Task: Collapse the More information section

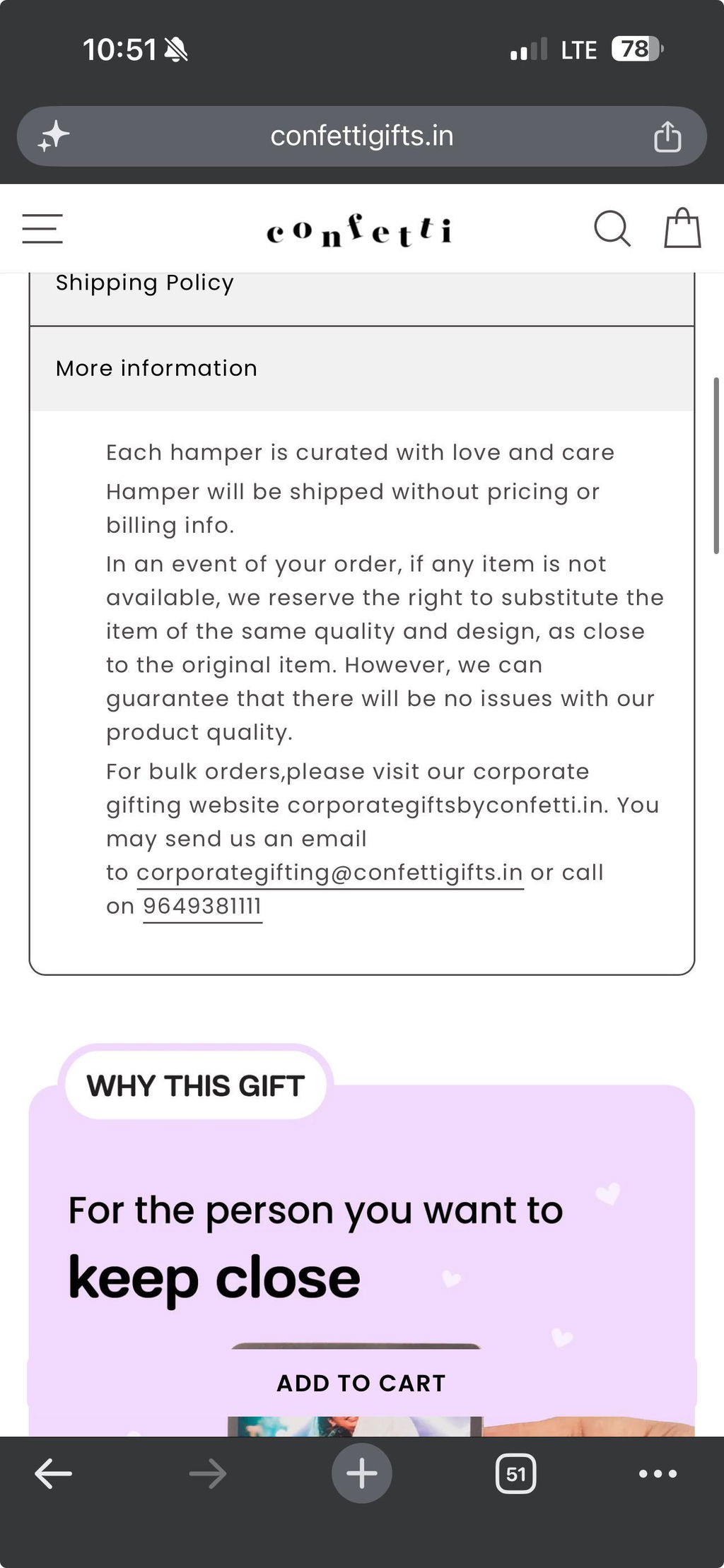Action: coord(362,368)
